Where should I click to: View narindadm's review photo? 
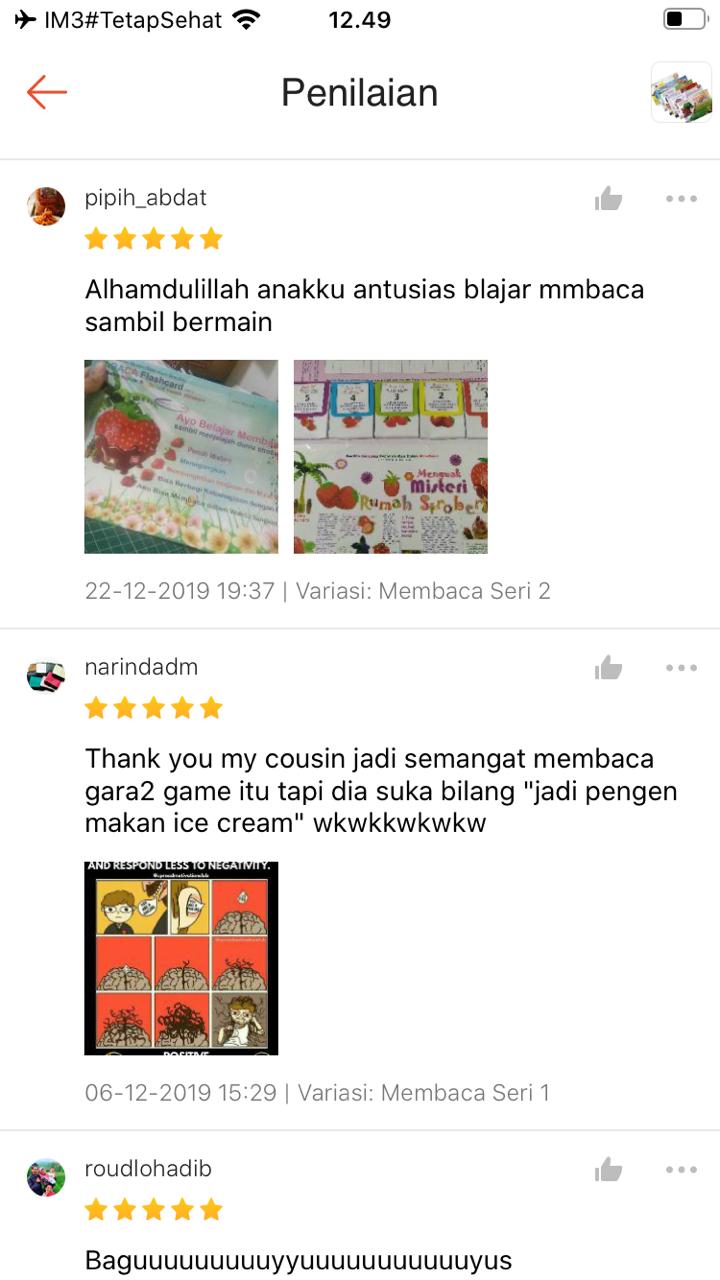[x=181, y=958]
